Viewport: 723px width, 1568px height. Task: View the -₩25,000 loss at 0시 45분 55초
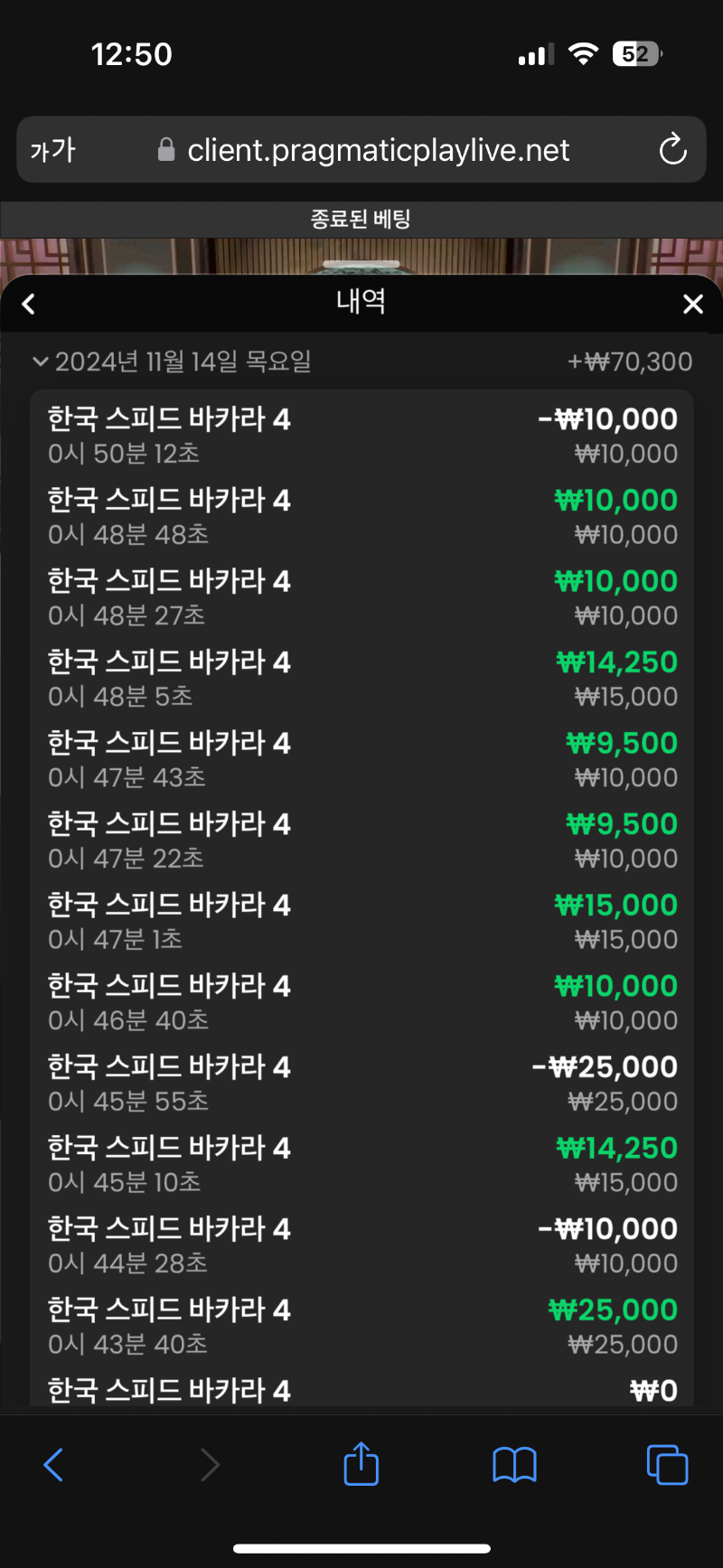coord(361,1083)
